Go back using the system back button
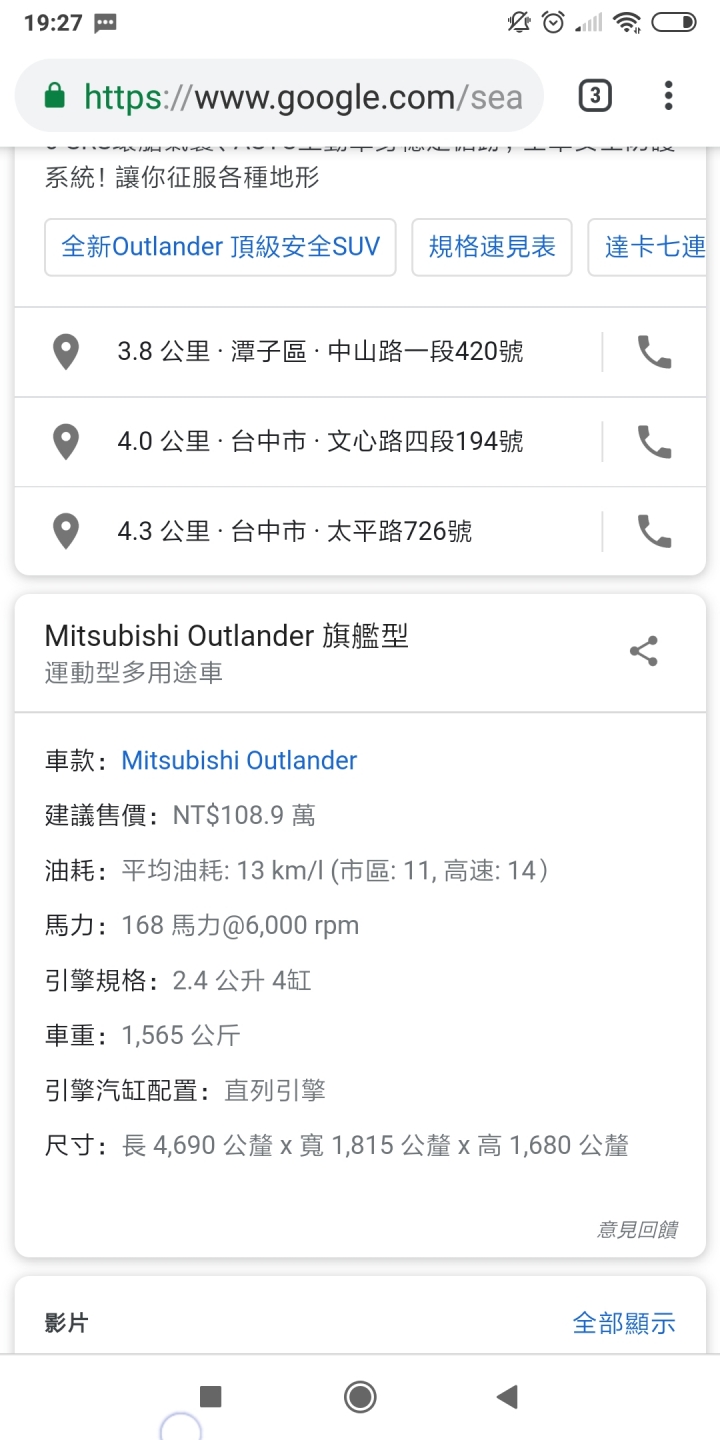720x1440 pixels. click(508, 1397)
